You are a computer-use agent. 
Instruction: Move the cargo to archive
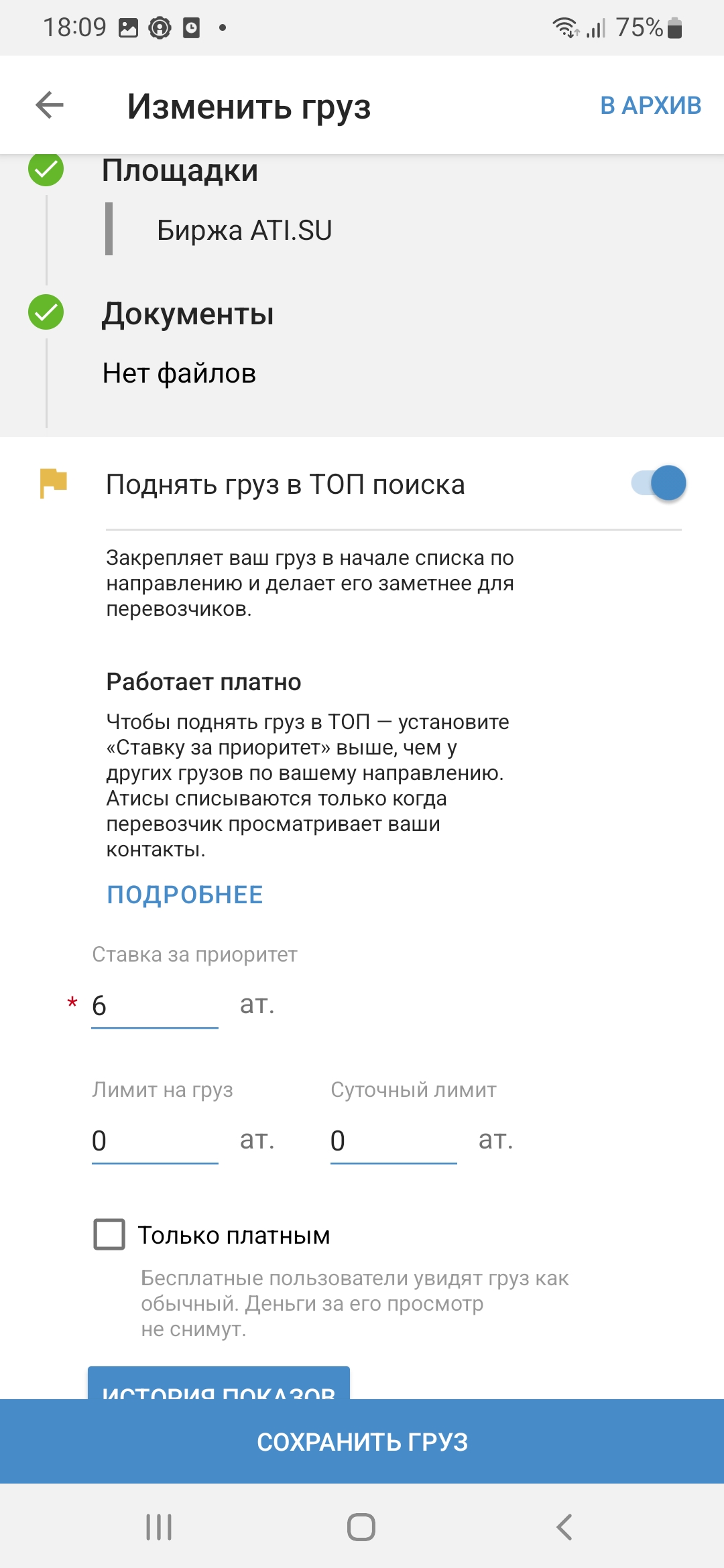[x=650, y=105]
